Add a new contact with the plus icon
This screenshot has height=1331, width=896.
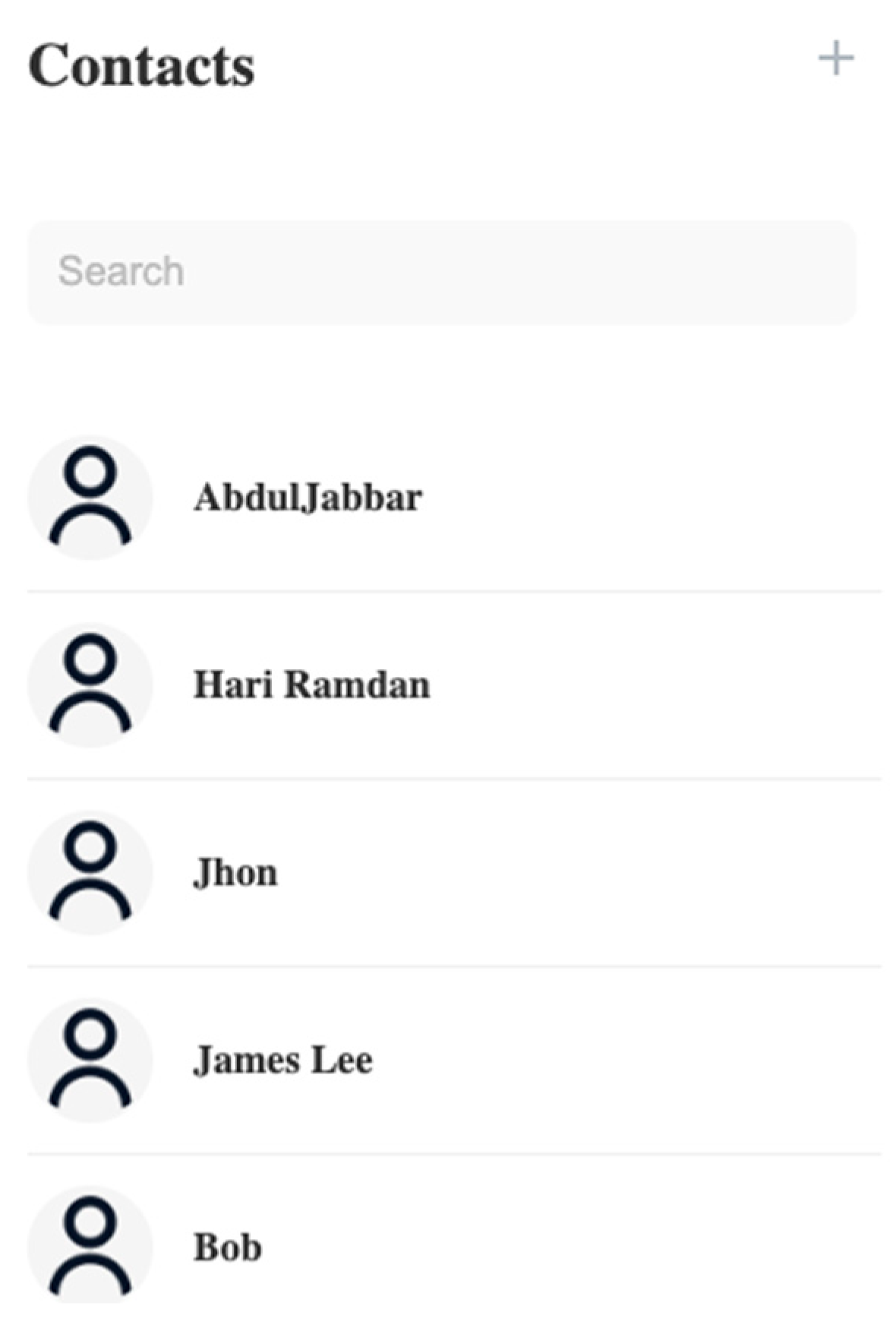pyautogui.click(x=835, y=59)
